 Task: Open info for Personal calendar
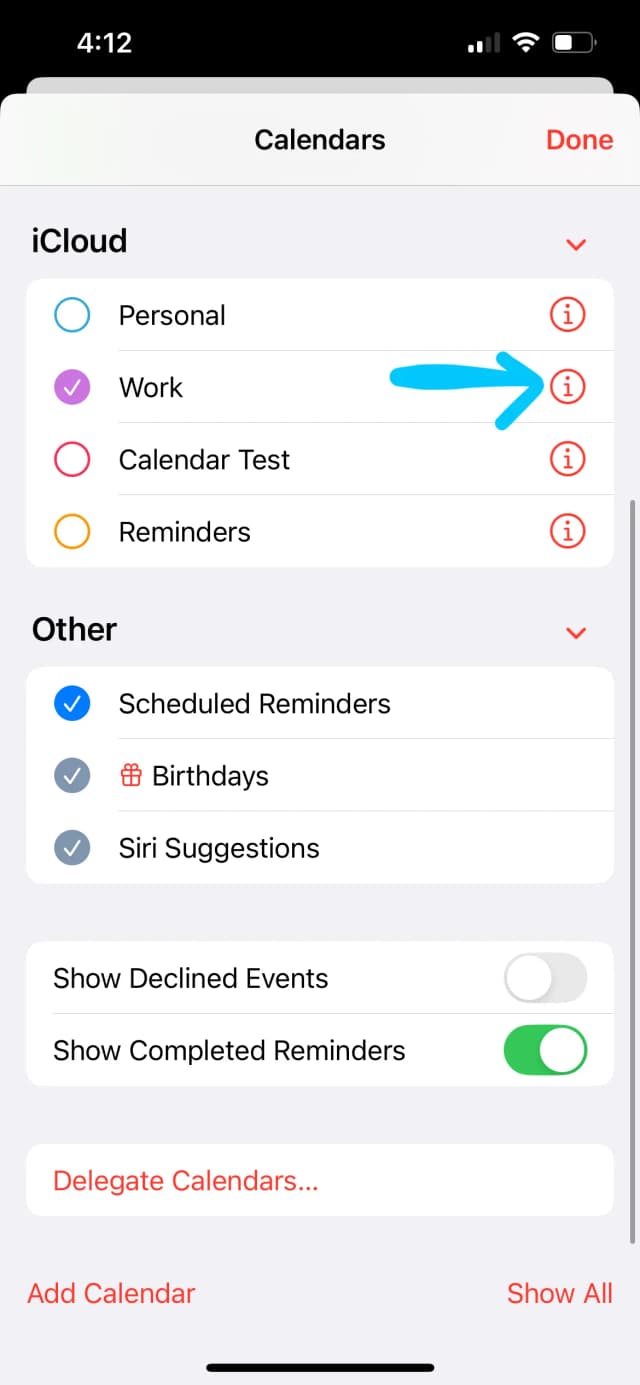click(567, 315)
